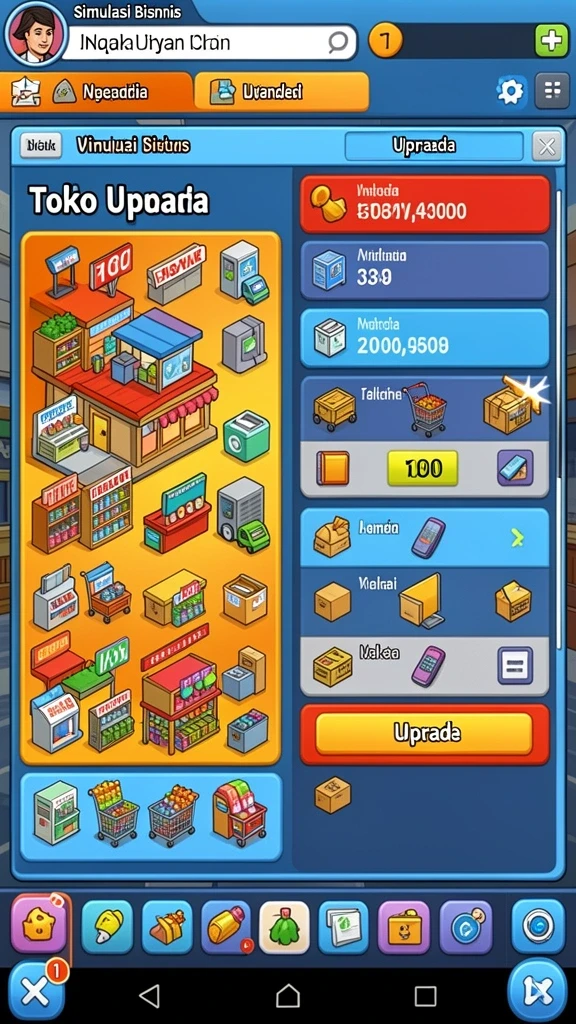Tap the Android home button
The image size is (576, 1024).
click(287, 996)
